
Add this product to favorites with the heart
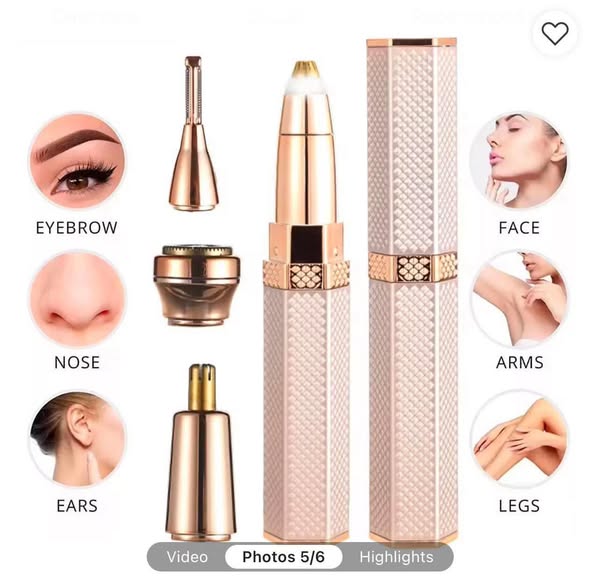[555, 33]
